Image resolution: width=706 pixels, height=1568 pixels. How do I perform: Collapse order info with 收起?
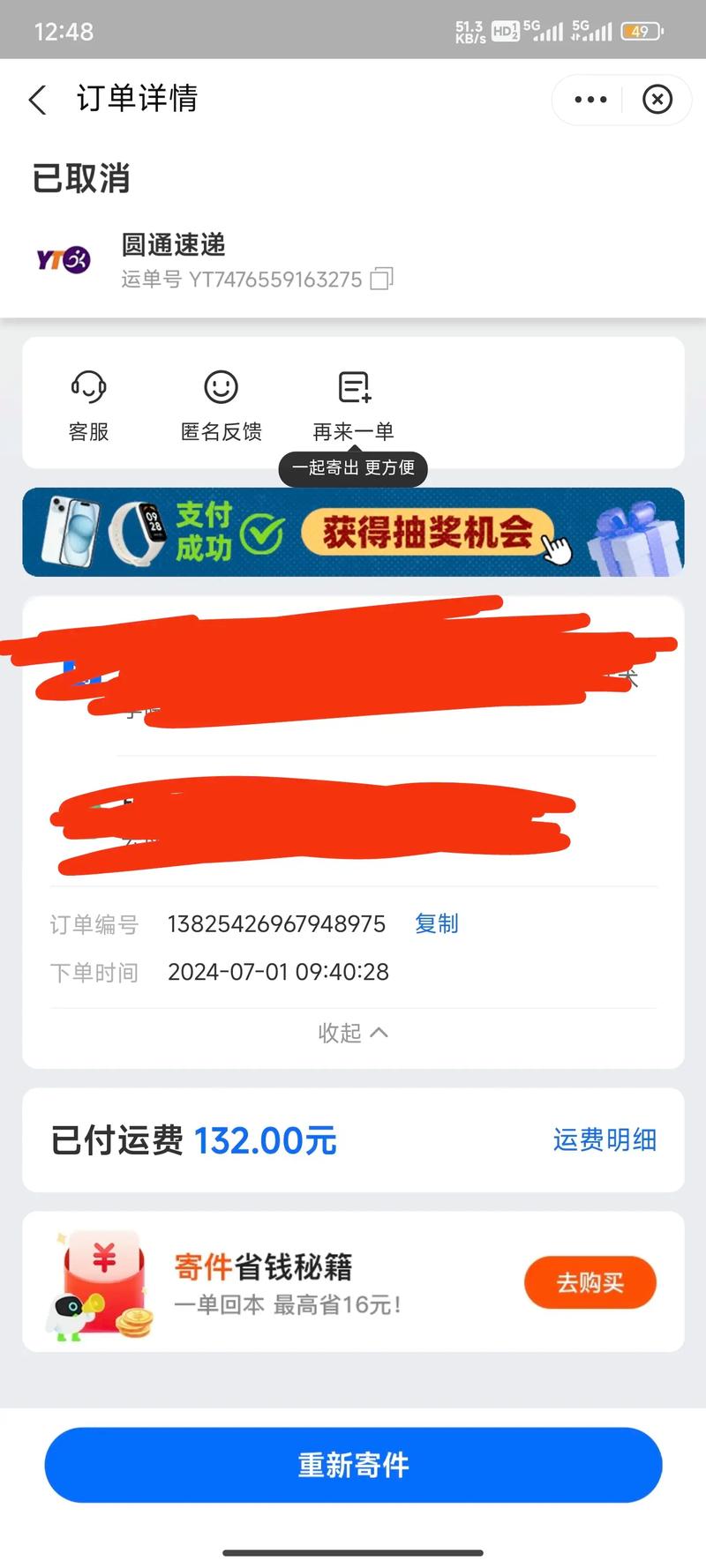[353, 1032]
